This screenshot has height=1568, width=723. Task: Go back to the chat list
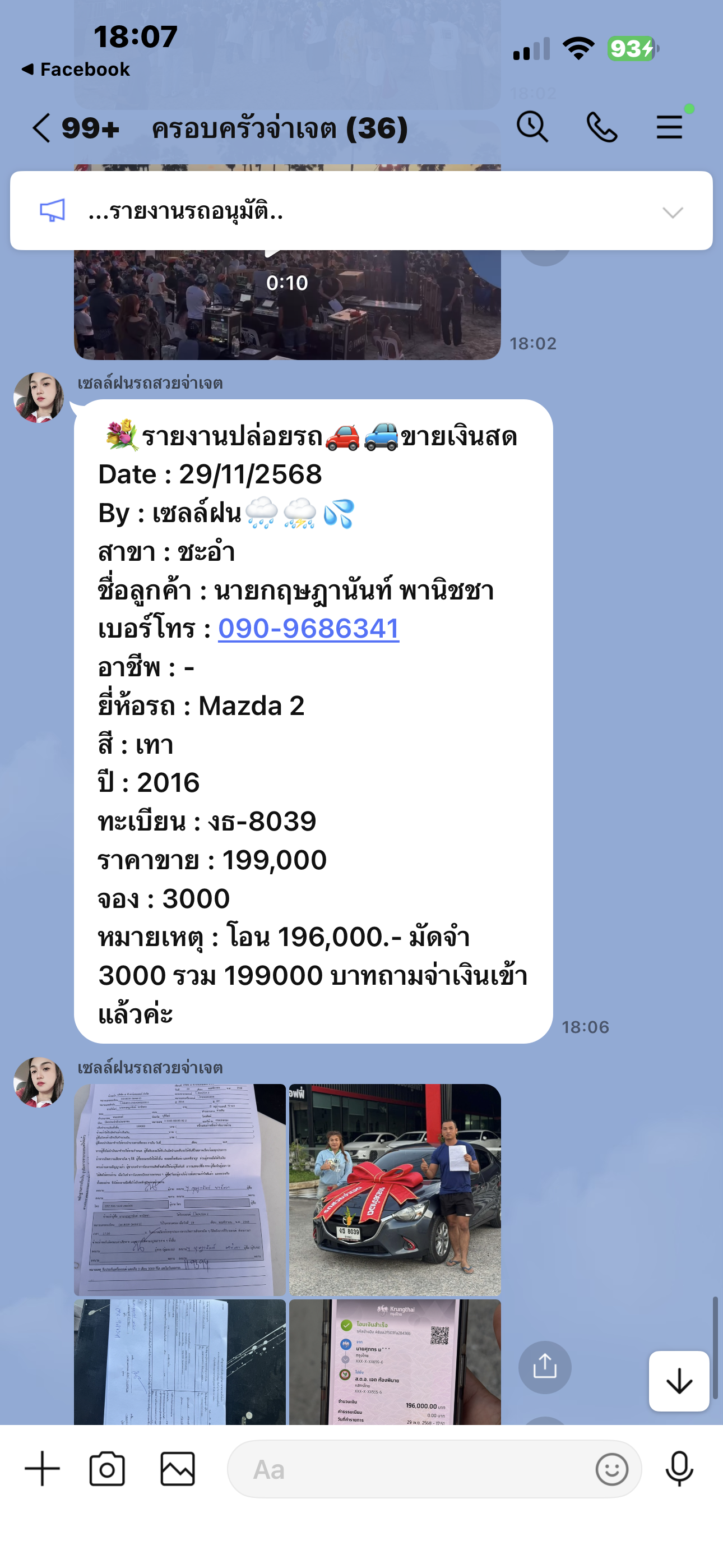41,128
